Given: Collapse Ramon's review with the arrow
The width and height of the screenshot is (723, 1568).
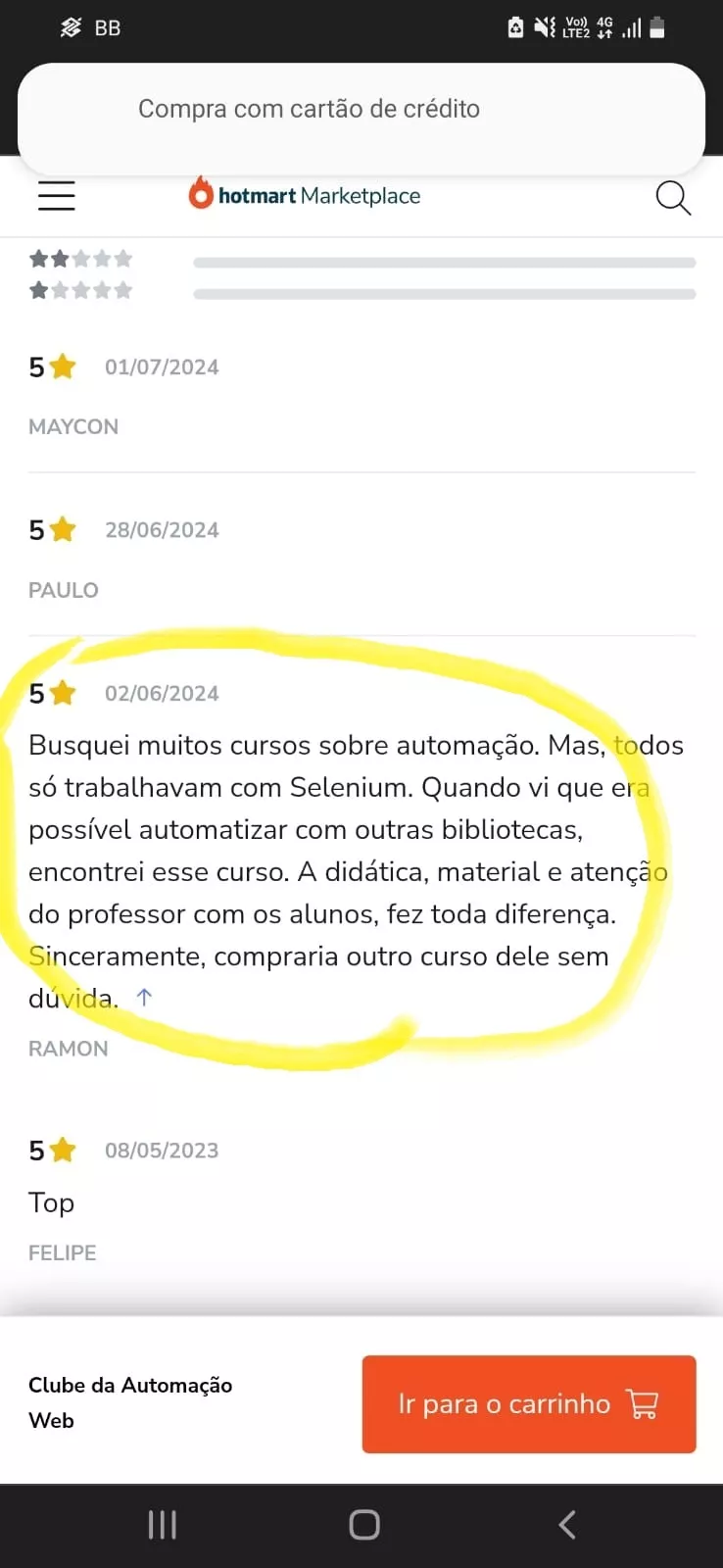Looking at the screenshot, I should click(x=144, y=998).
